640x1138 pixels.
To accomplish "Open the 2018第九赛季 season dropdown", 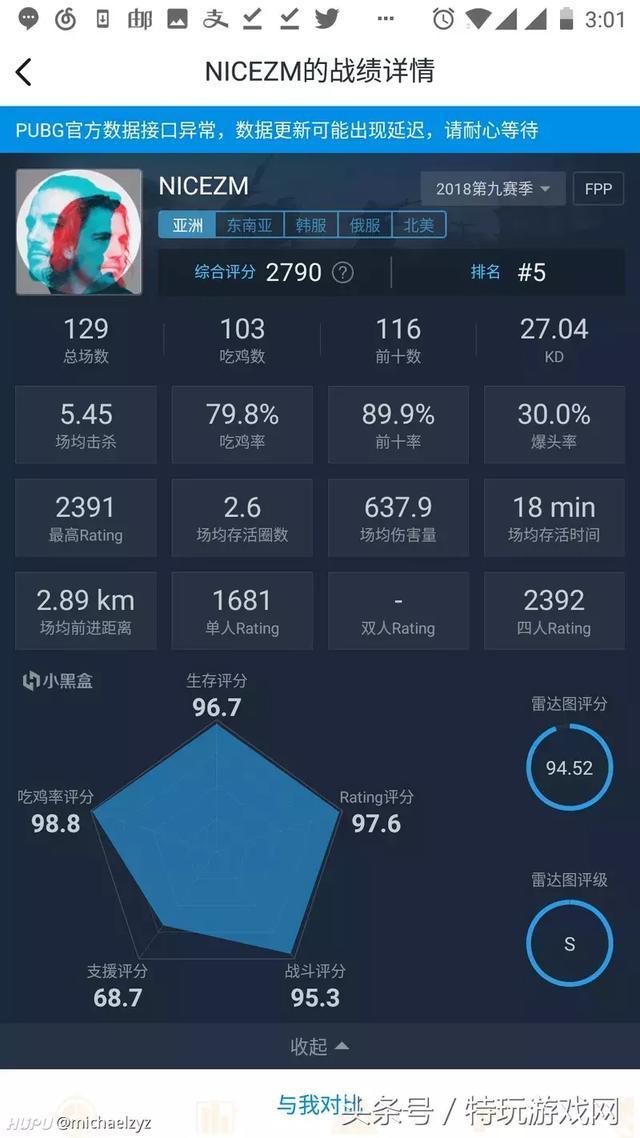I will 493,188.
